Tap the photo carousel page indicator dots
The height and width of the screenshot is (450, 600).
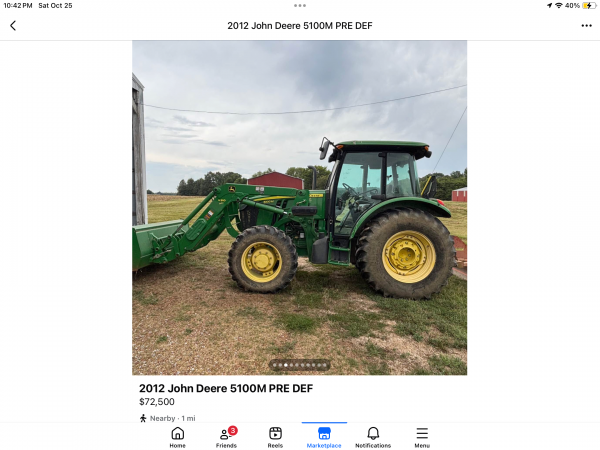coord(300,365)
